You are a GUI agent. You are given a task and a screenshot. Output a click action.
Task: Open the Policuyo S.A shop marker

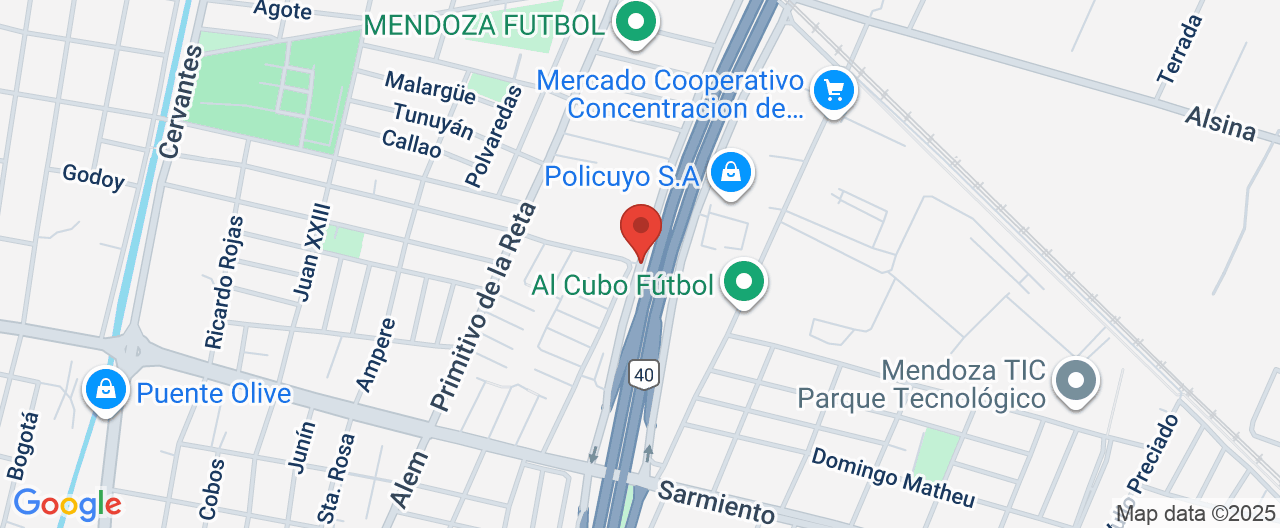point(732,173)
